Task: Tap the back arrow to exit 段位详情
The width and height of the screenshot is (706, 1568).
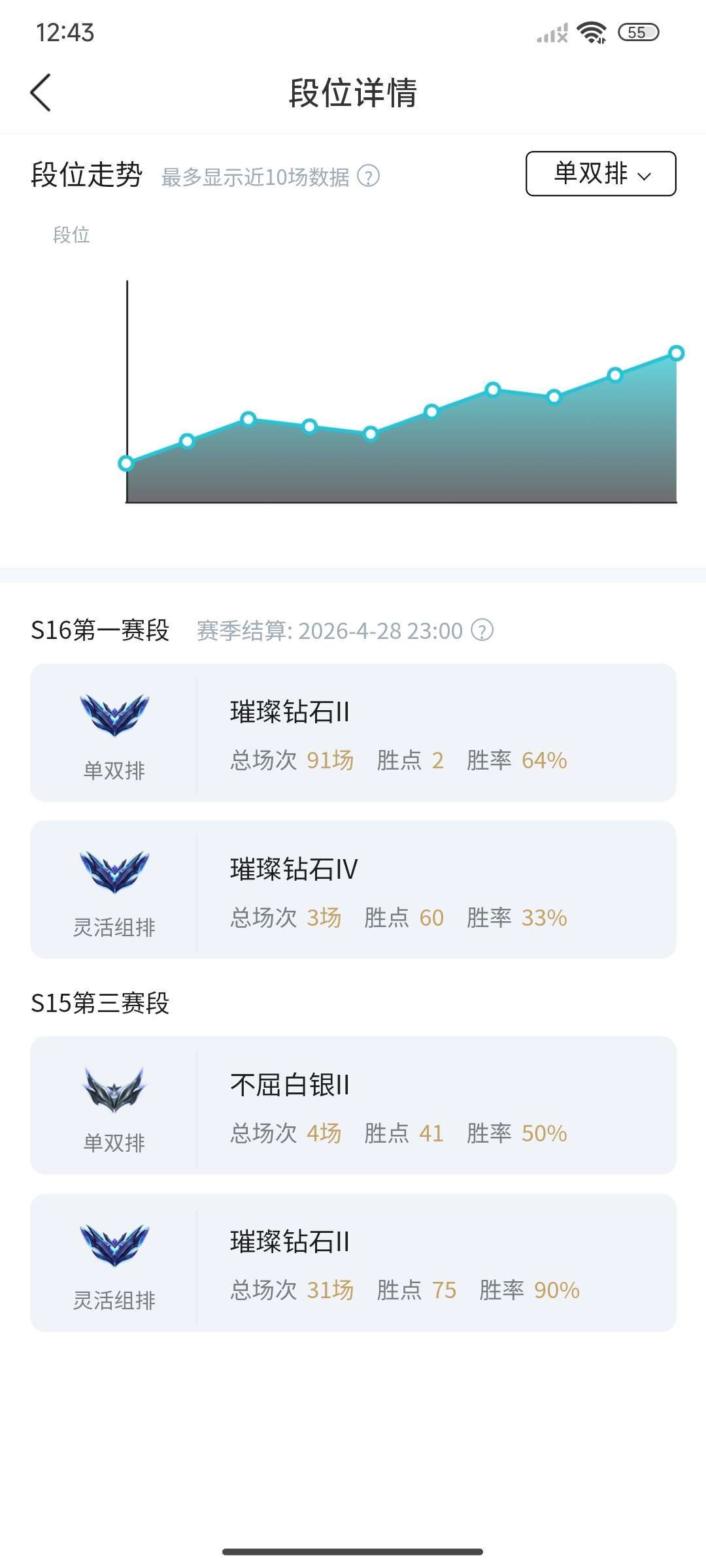Action: (41, 93)
